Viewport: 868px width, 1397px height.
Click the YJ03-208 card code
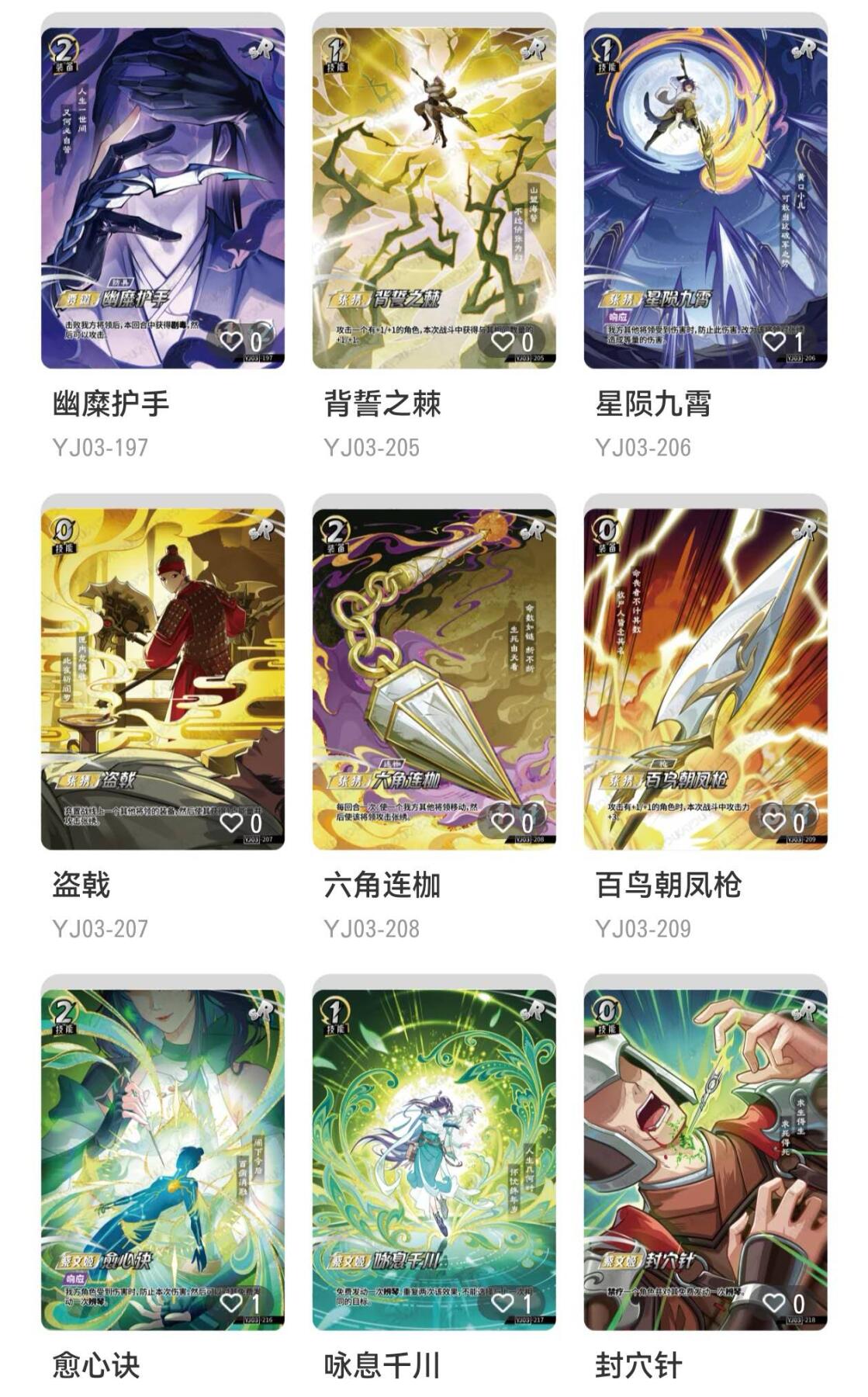pyautogui.click(x=371, y=925)
